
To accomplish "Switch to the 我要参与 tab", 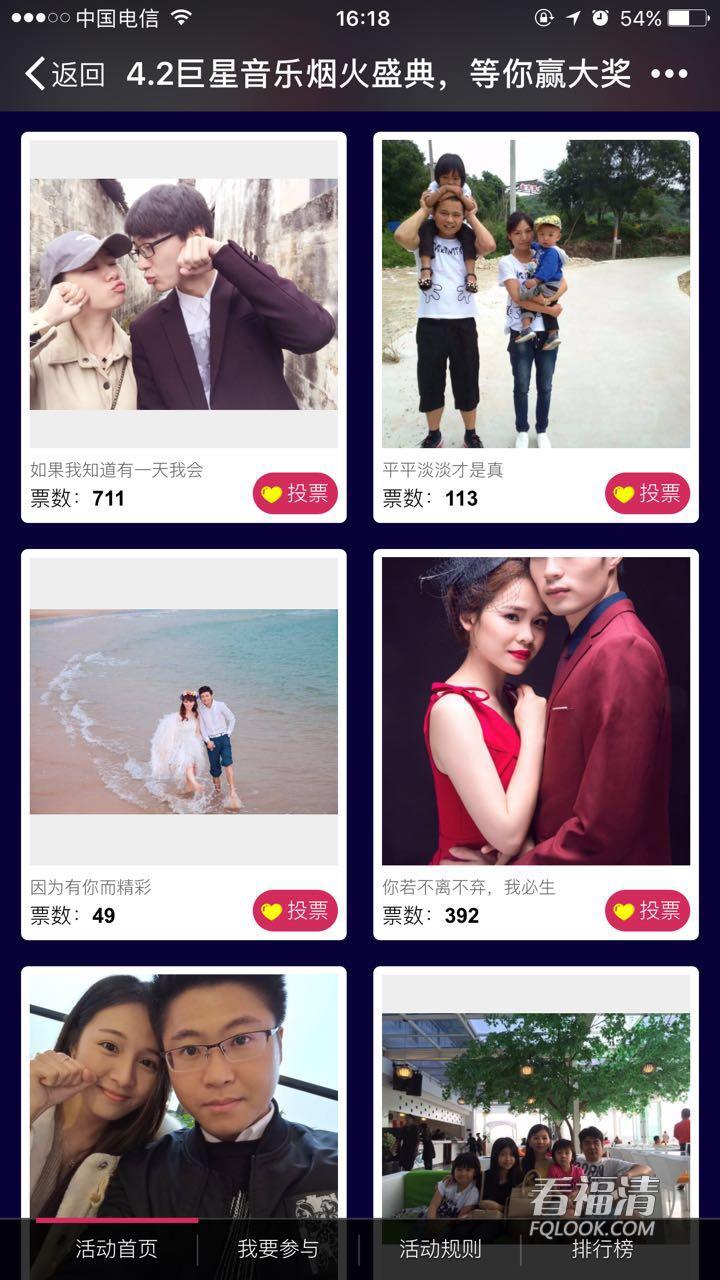I will pos(278,1249).
